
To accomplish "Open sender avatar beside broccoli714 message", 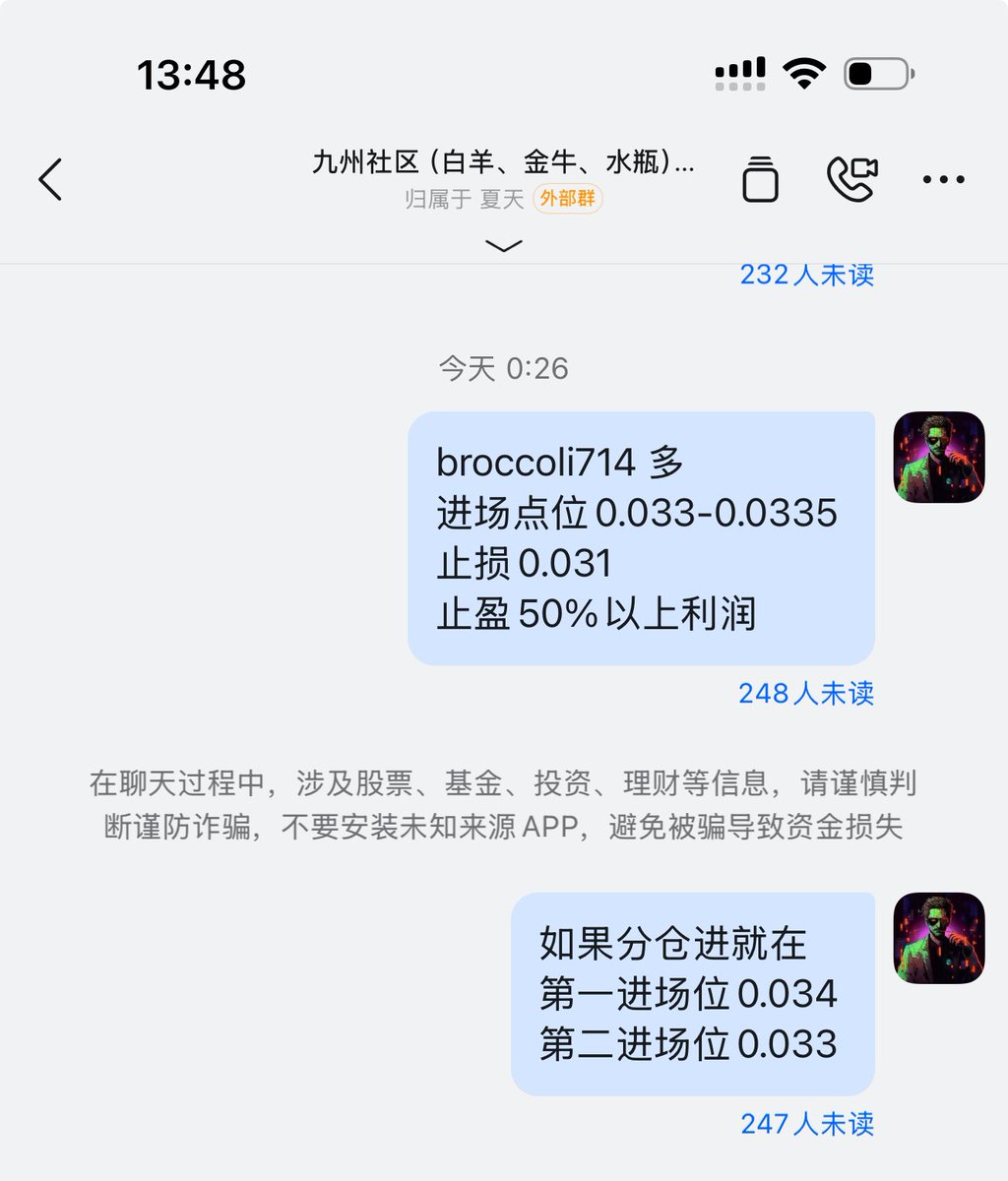I will (938, 458).
